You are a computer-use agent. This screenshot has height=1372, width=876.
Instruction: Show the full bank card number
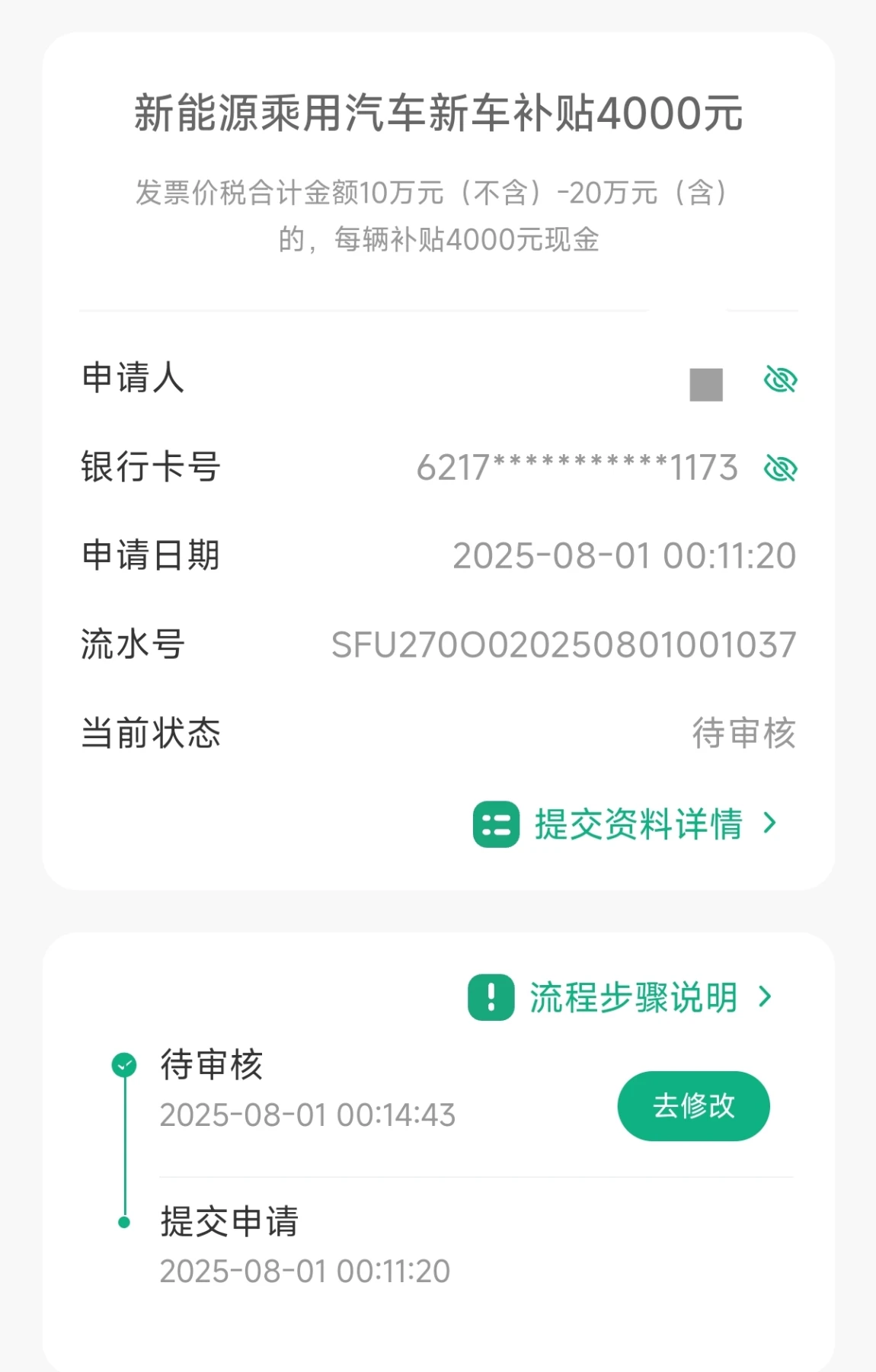780,469
